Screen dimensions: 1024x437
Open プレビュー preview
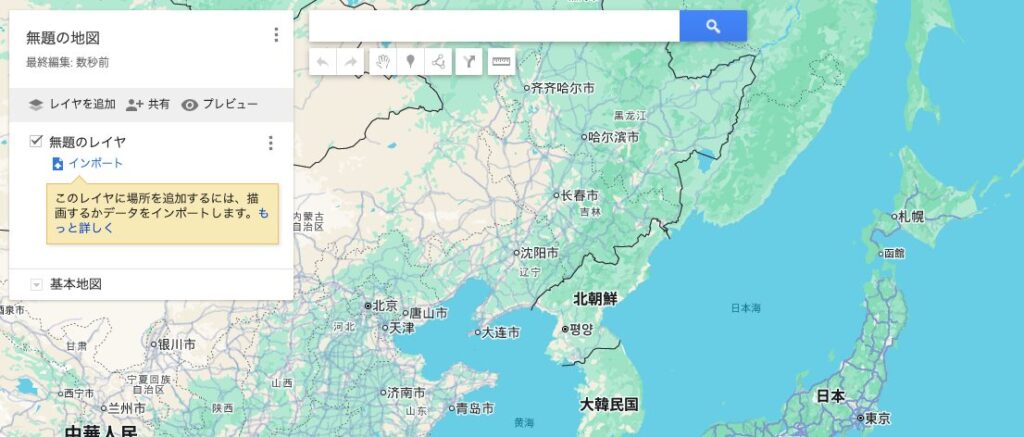point(220,104)
